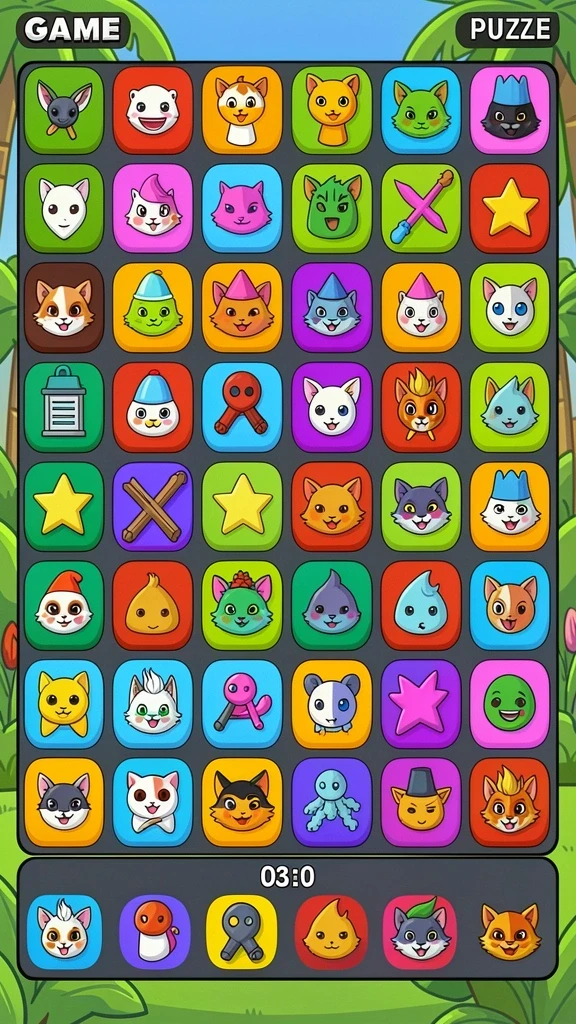This screenshot has width=576, height=1024.
Task: Choose the calico cat on brown tile
Action: pos(64,308)
